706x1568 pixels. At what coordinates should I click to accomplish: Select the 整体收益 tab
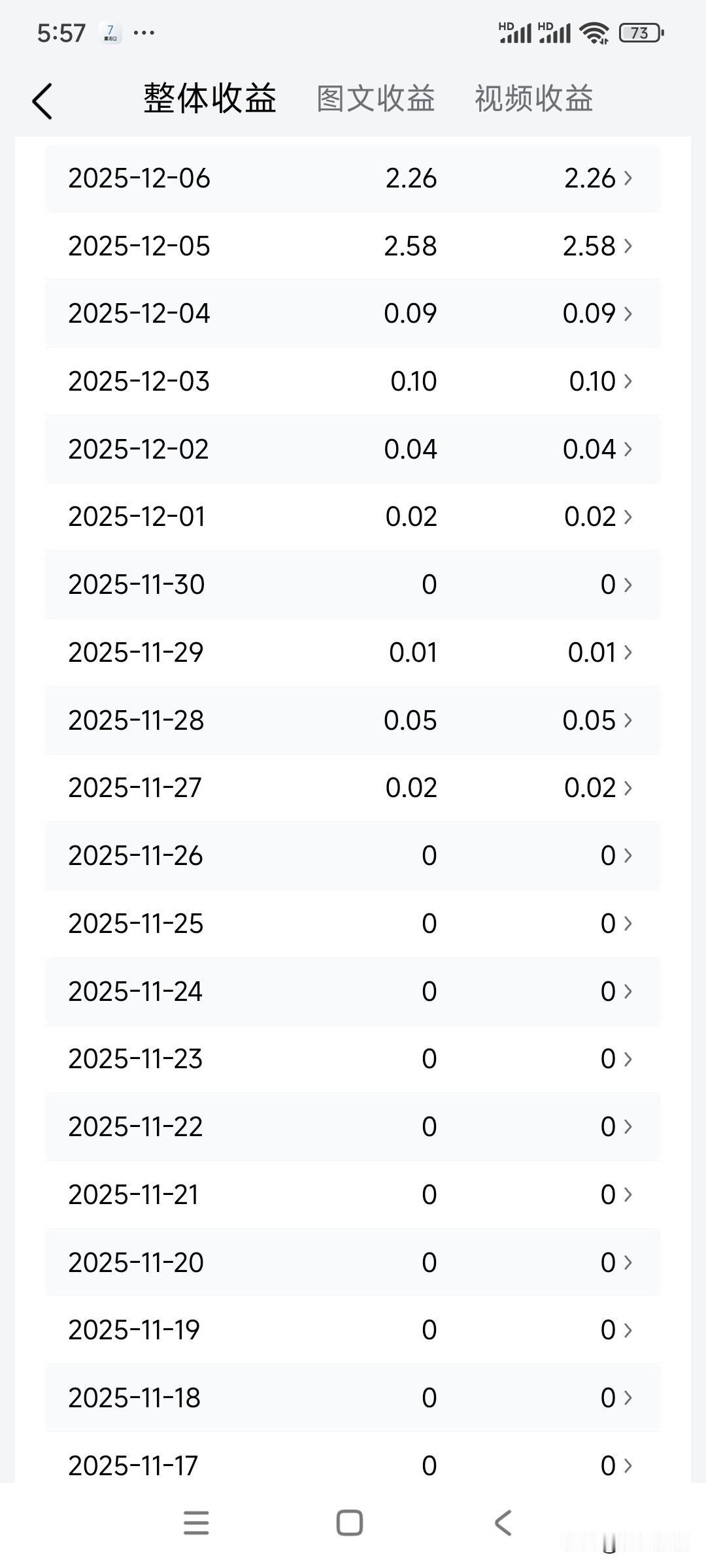(x=210, y=98)
